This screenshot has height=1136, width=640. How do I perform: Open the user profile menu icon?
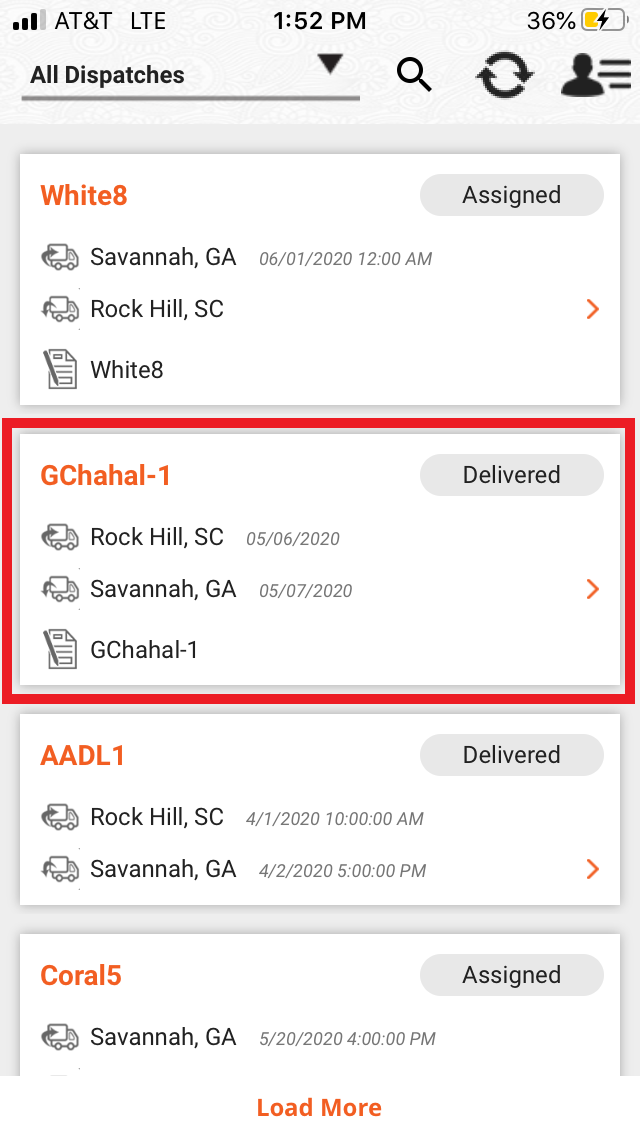coord(593,76)
